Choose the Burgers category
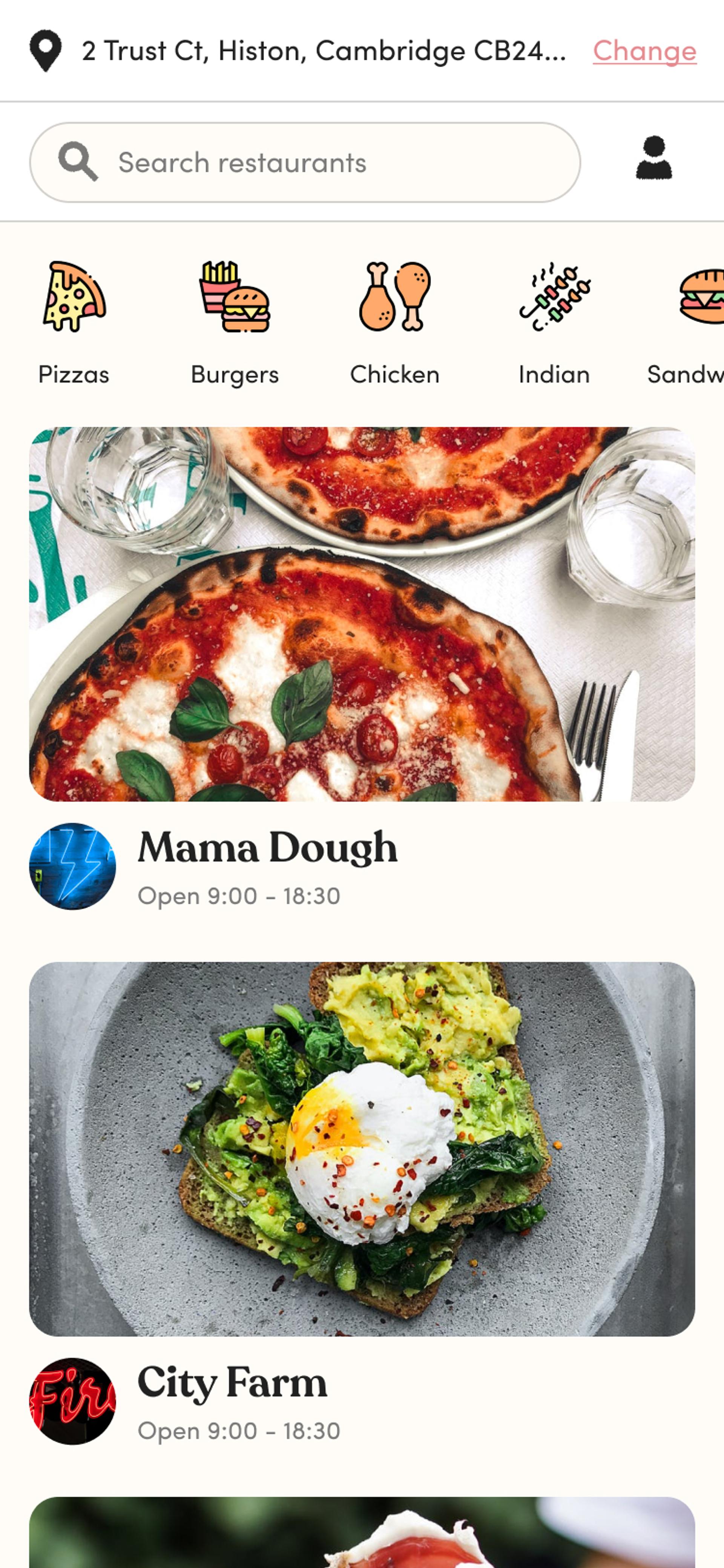 click(234, 323)
